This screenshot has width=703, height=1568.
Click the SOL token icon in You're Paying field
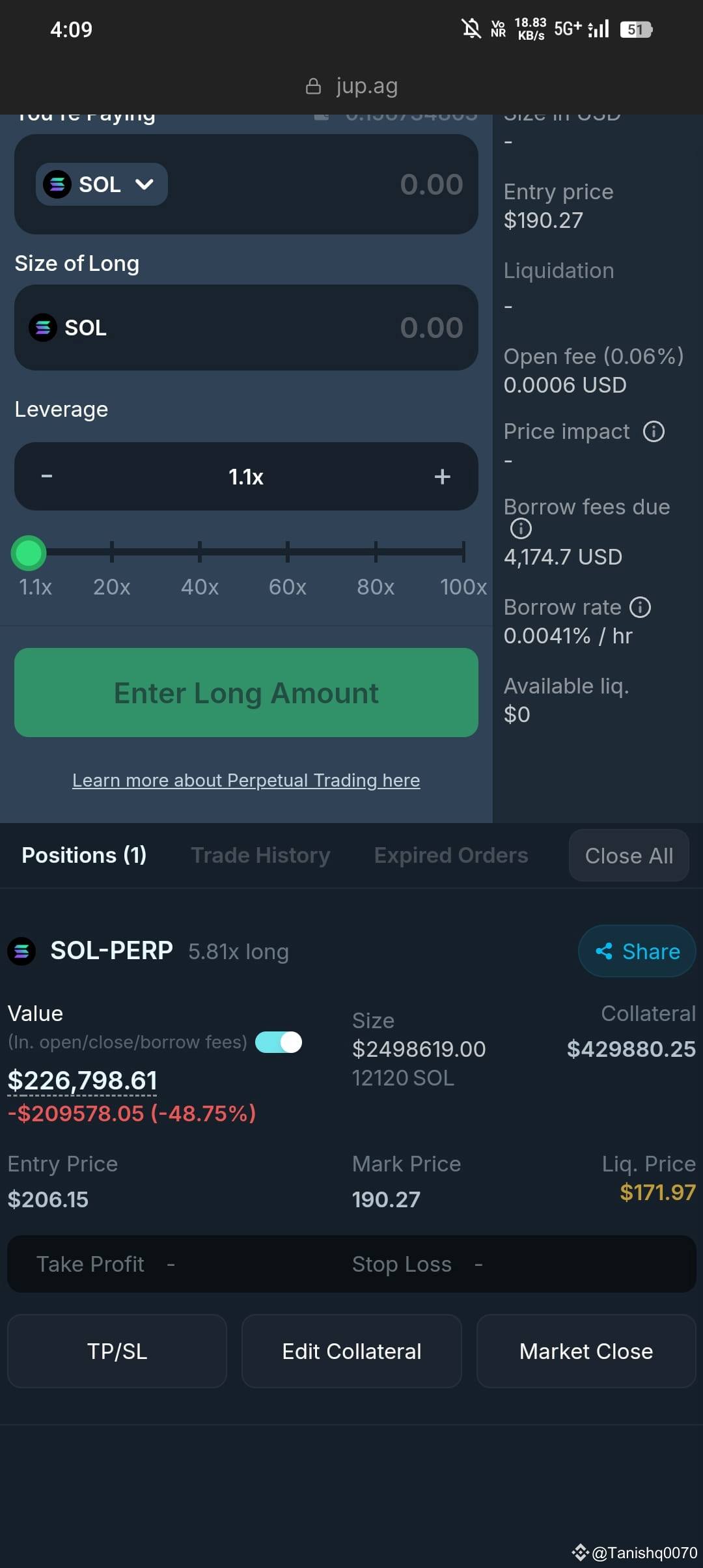point(59,184)
